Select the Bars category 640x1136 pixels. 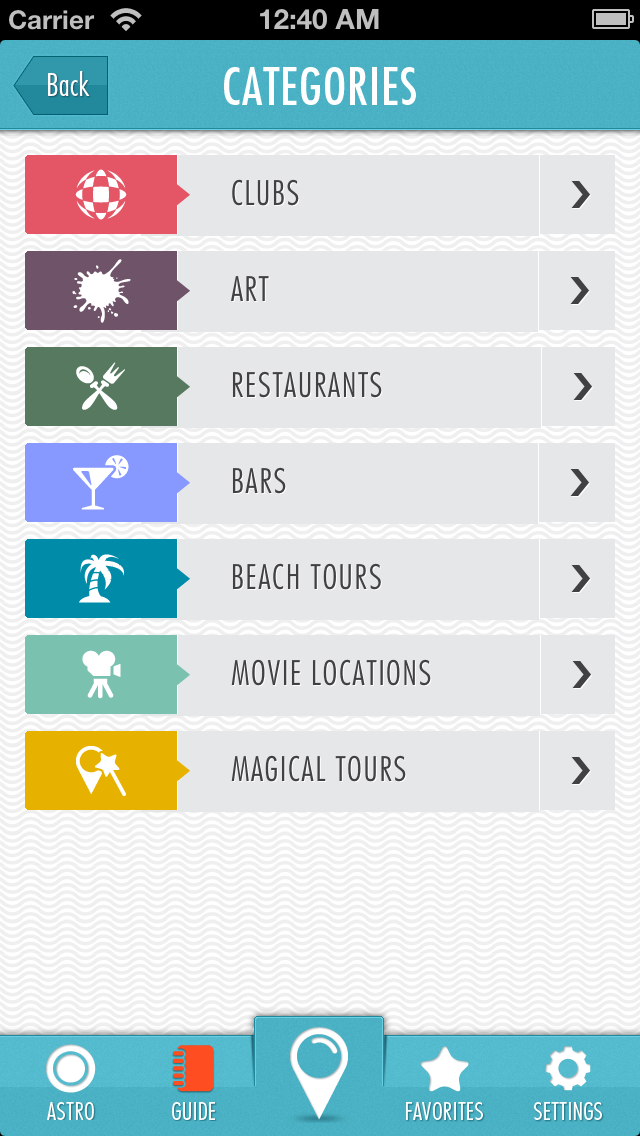point(320,483)
